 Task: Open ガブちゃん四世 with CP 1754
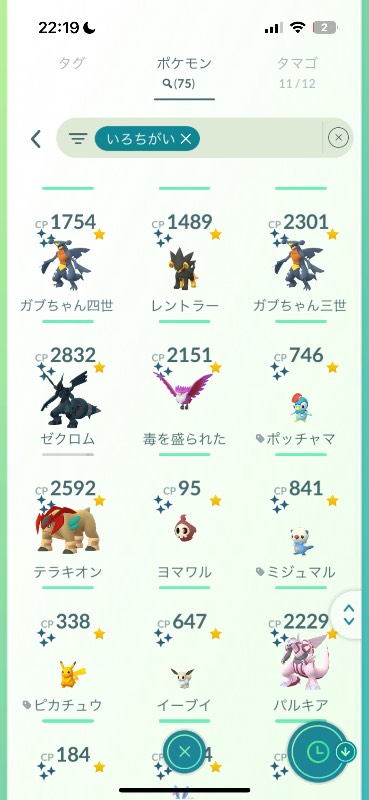click(x=67, y=263)
